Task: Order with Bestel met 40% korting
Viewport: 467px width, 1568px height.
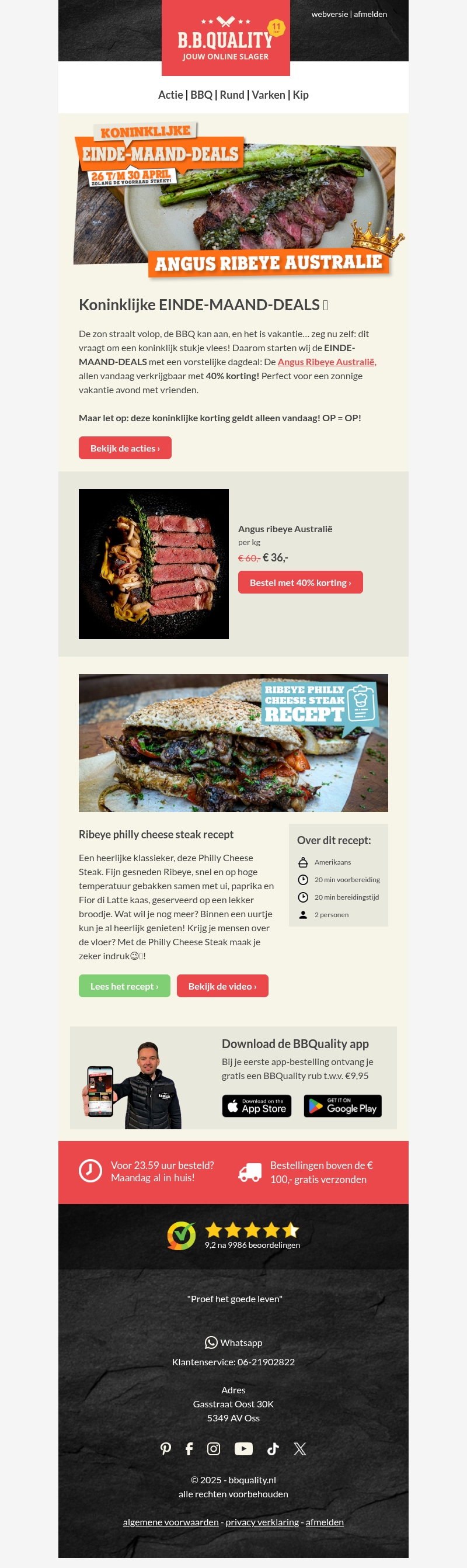Action: point(300,582)
